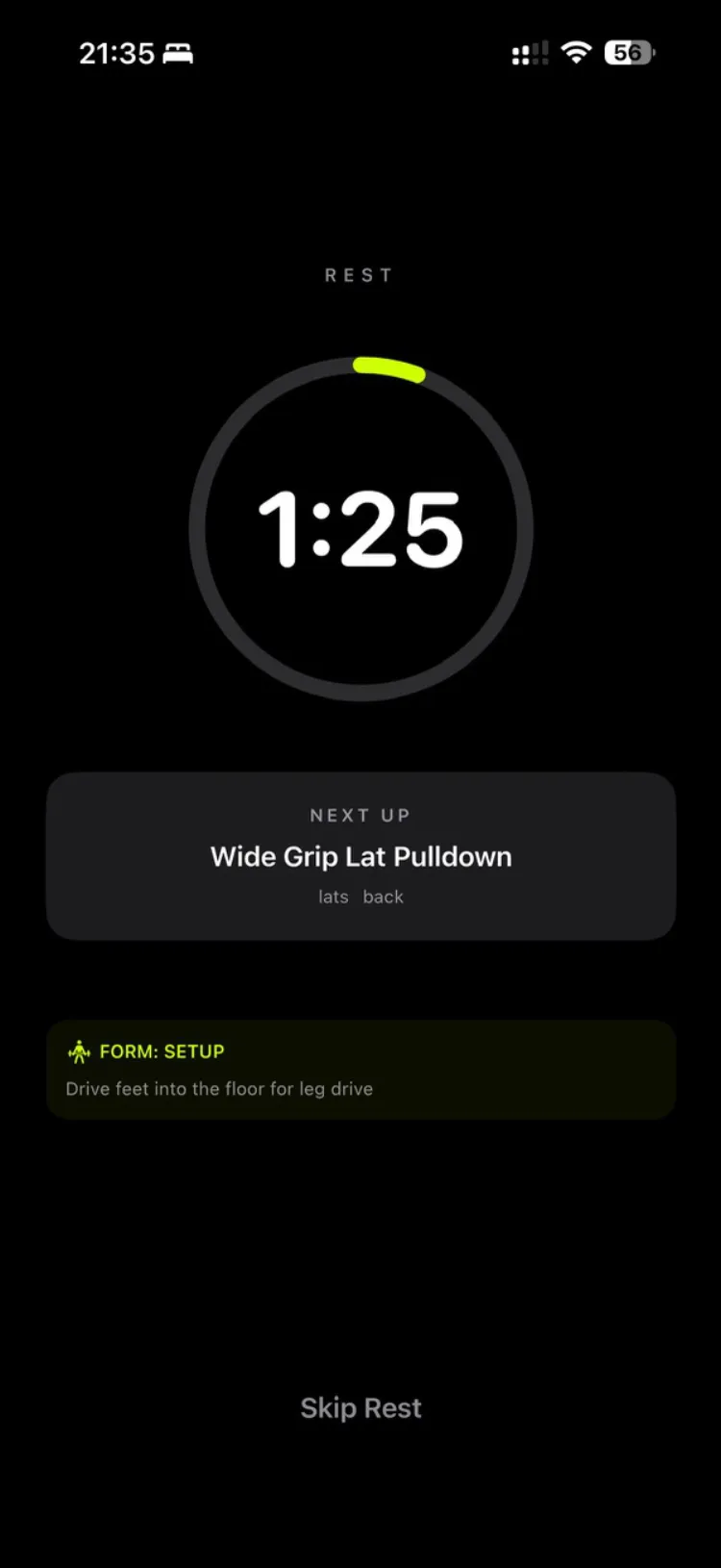This screenshot has height=1568, width=721.
Task: Tap the FORM: SETUP label
Action: pos(161,1051)
